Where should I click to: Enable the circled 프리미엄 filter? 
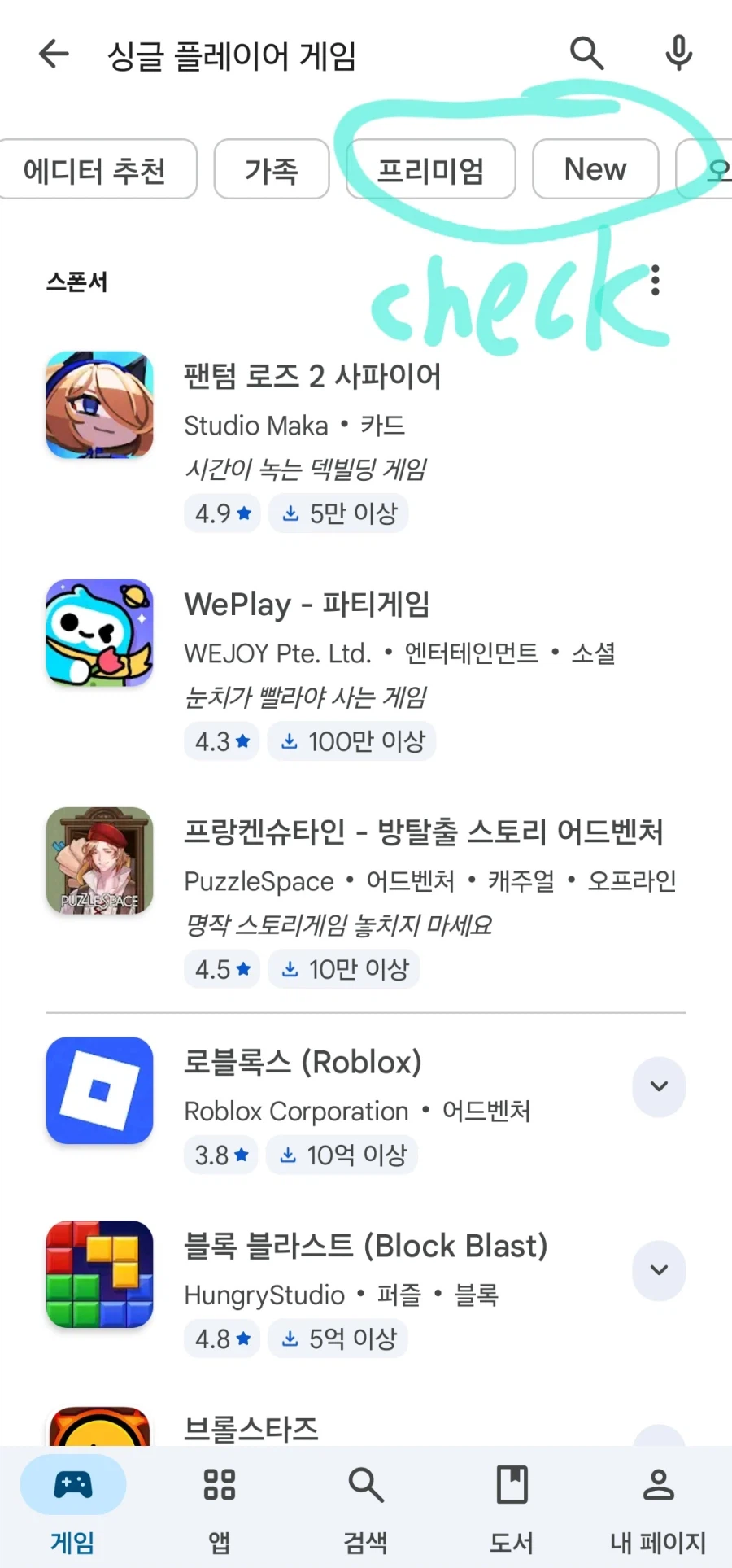430,169
